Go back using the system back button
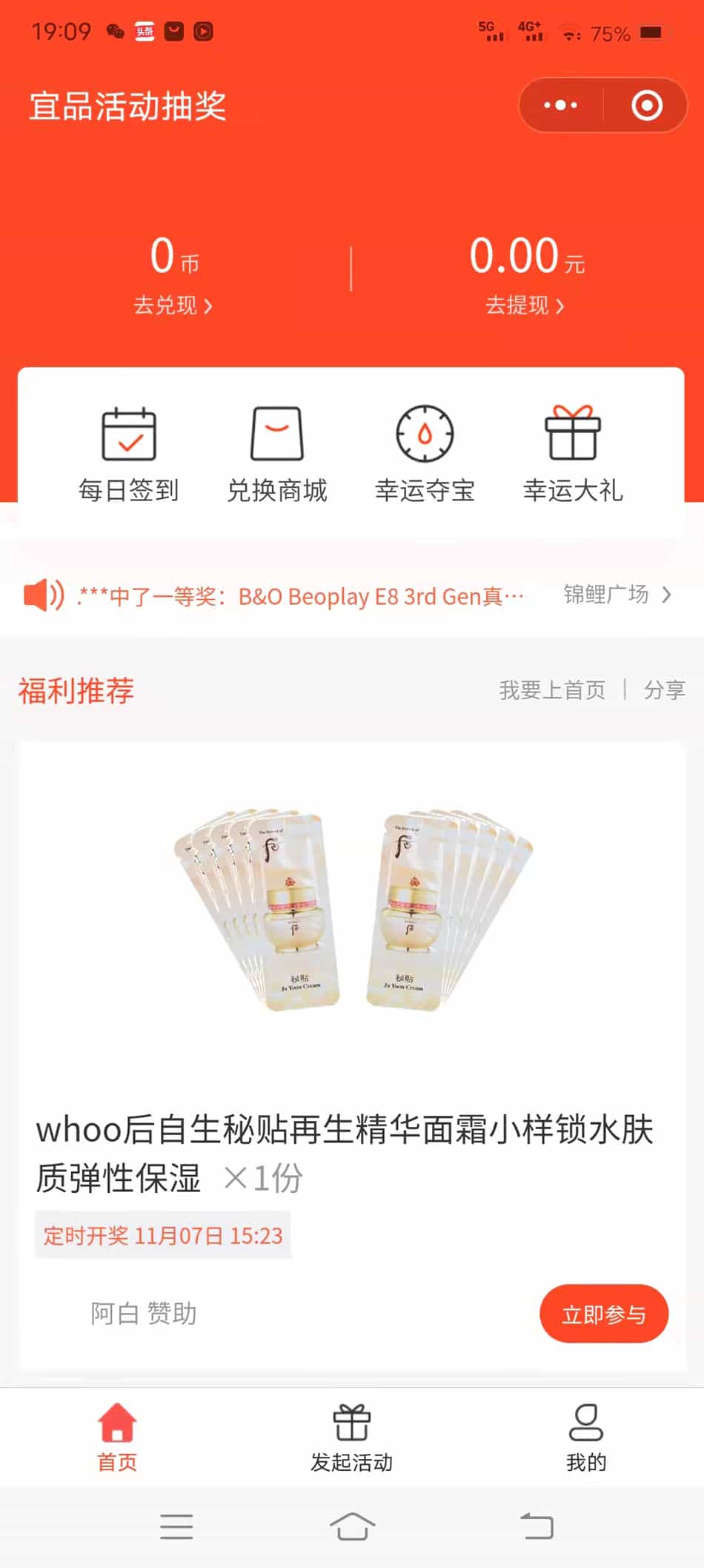This screenshot has height=1568, width=704. tap(537, 1527)
